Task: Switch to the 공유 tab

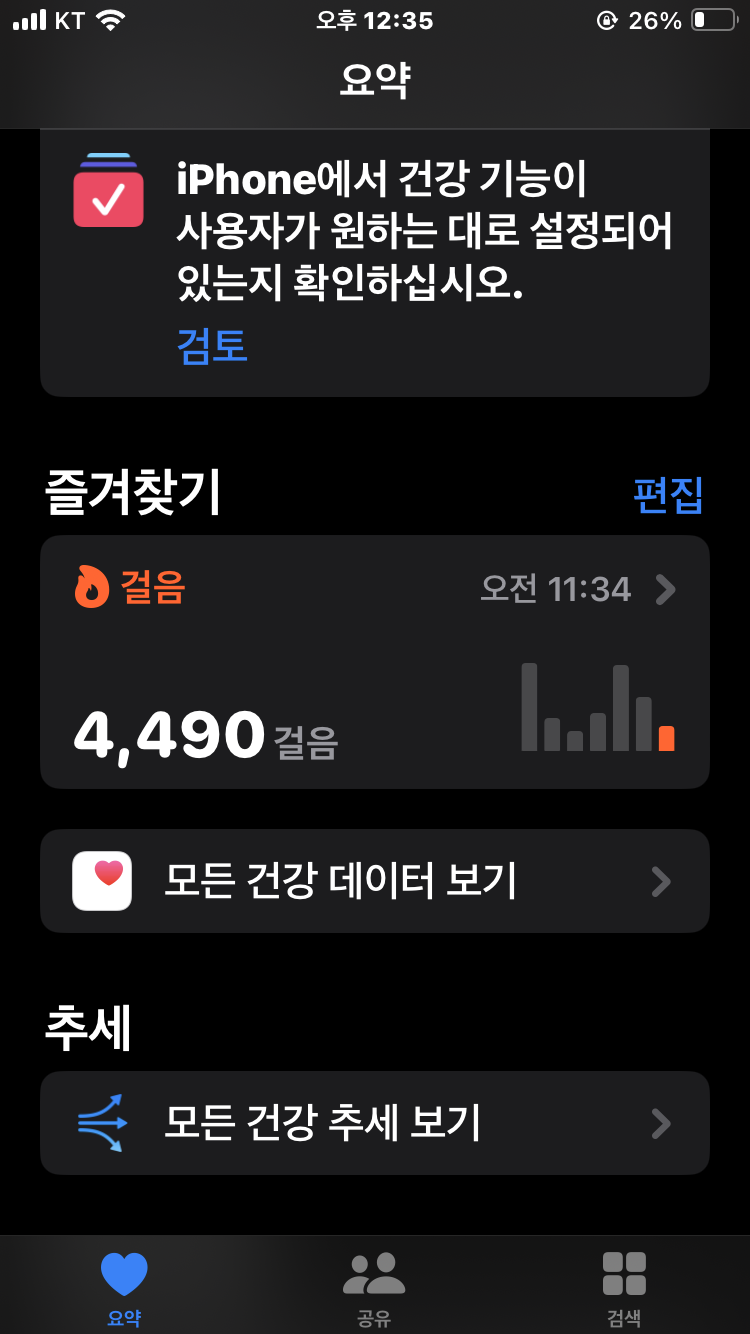Action: click(x=374, y=1288)
